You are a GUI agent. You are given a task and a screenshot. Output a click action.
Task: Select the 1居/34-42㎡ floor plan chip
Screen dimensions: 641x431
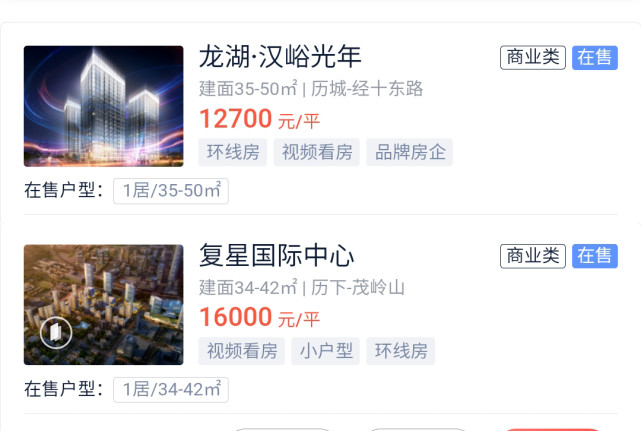(x=171, y=389)
